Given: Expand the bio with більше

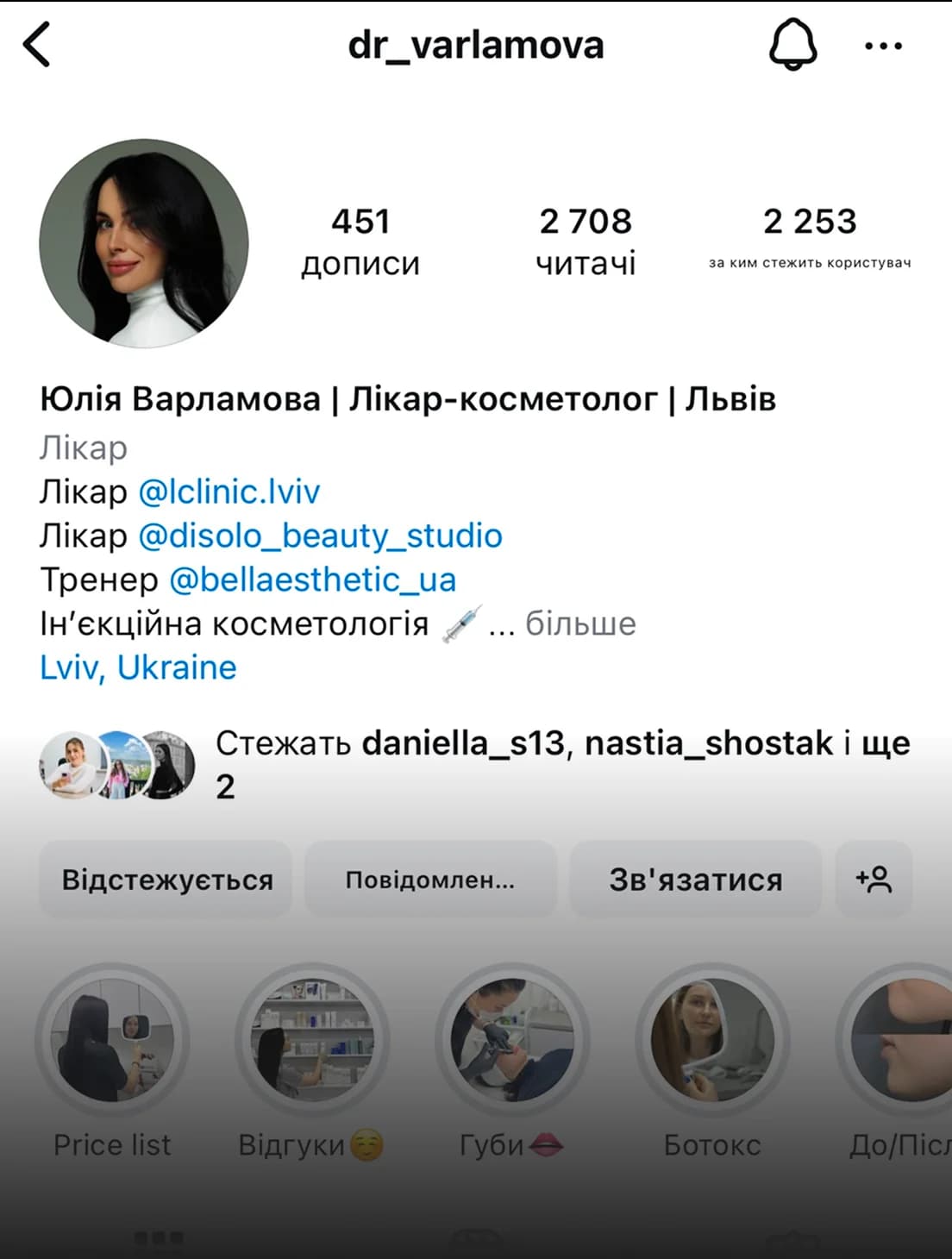Looking at the screenshot, I should pos(580,623).
